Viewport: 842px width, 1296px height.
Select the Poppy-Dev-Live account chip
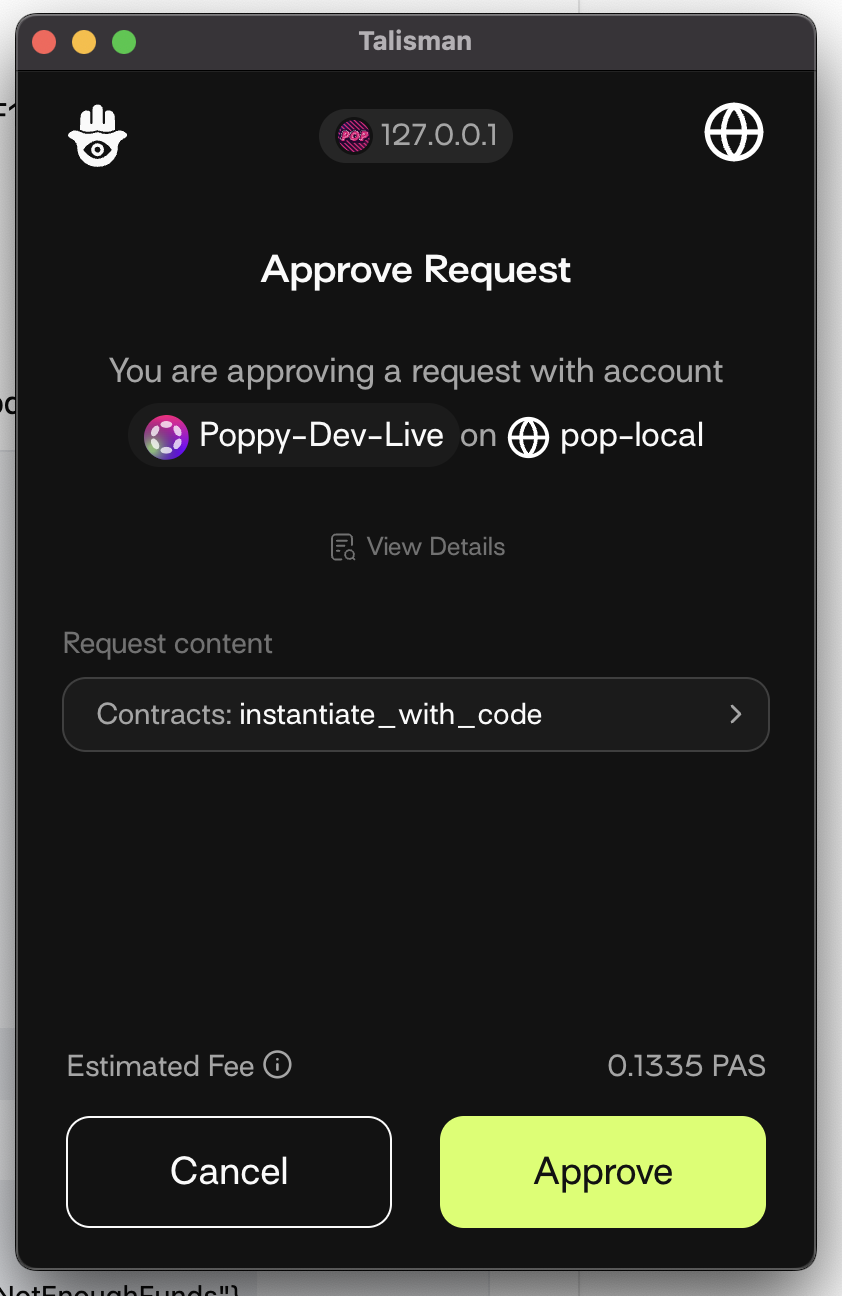coord(294,436)
